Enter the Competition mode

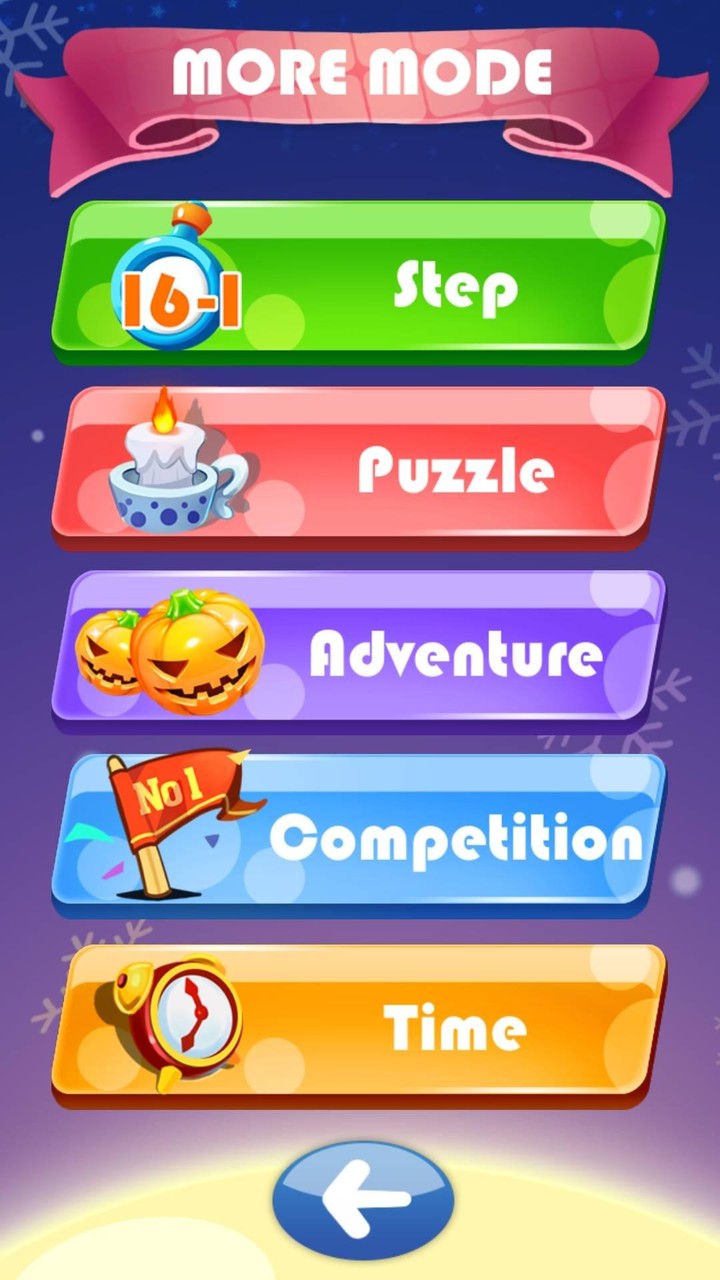[358, 832]
